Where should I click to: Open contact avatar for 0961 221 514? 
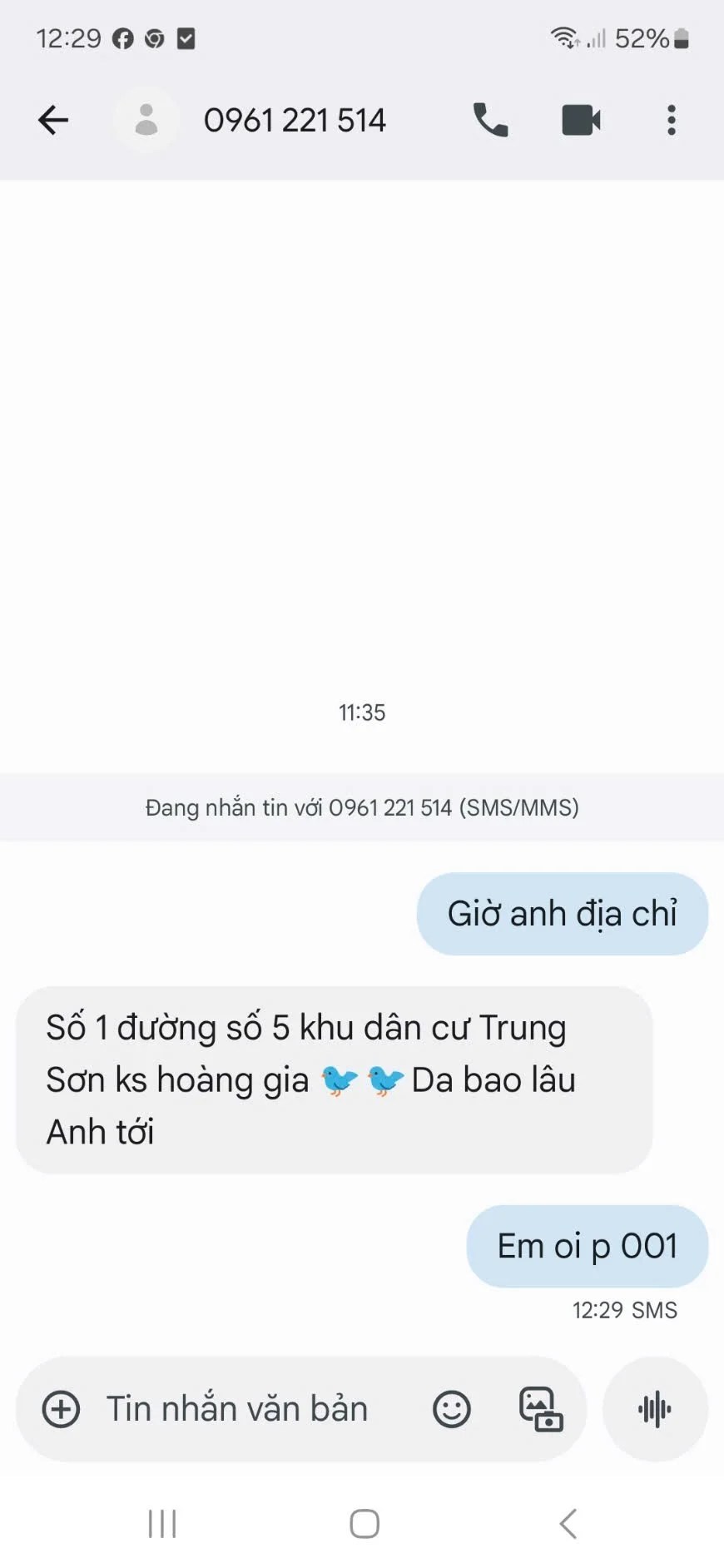(146, 121)
